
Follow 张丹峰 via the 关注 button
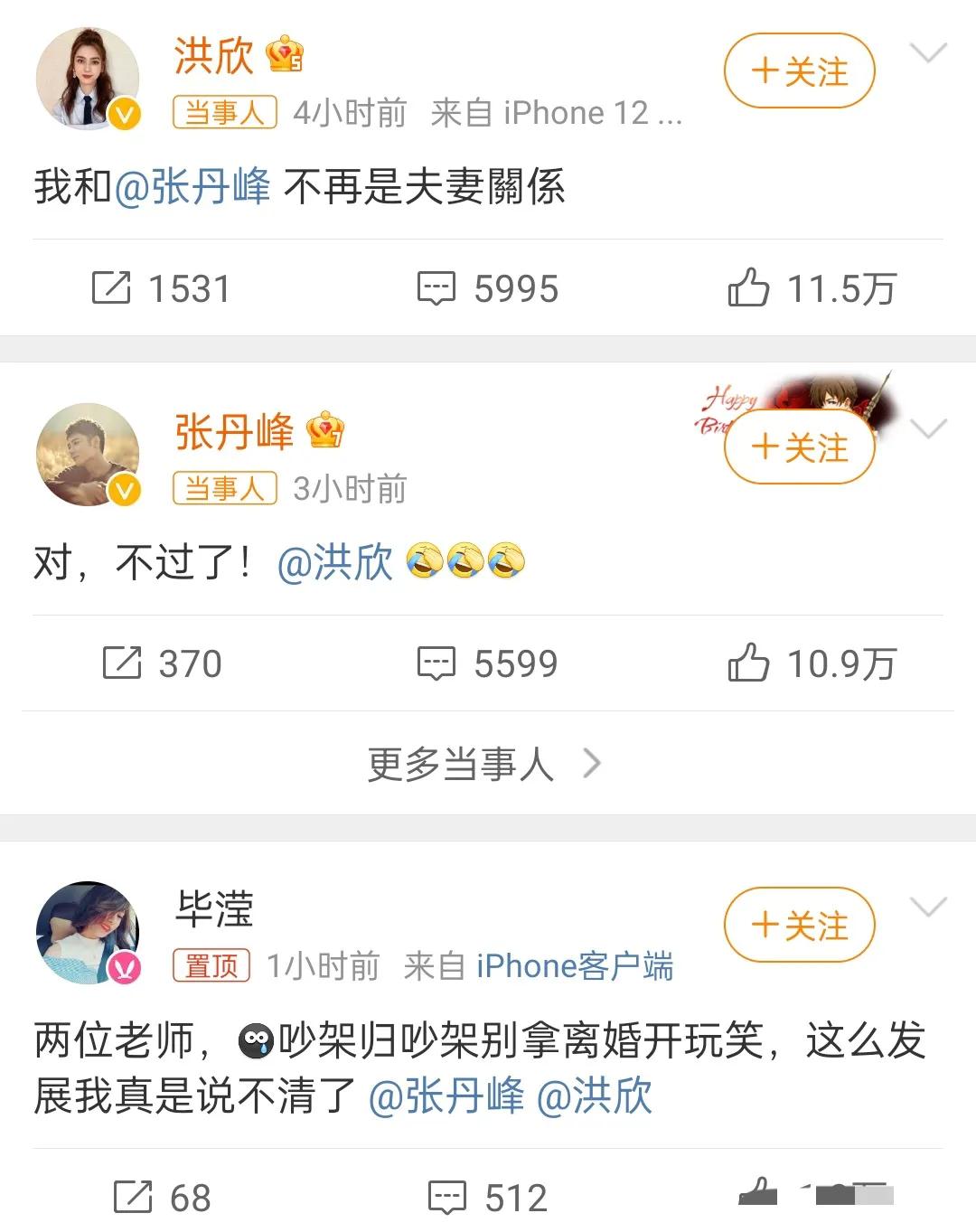pos(798,446)
